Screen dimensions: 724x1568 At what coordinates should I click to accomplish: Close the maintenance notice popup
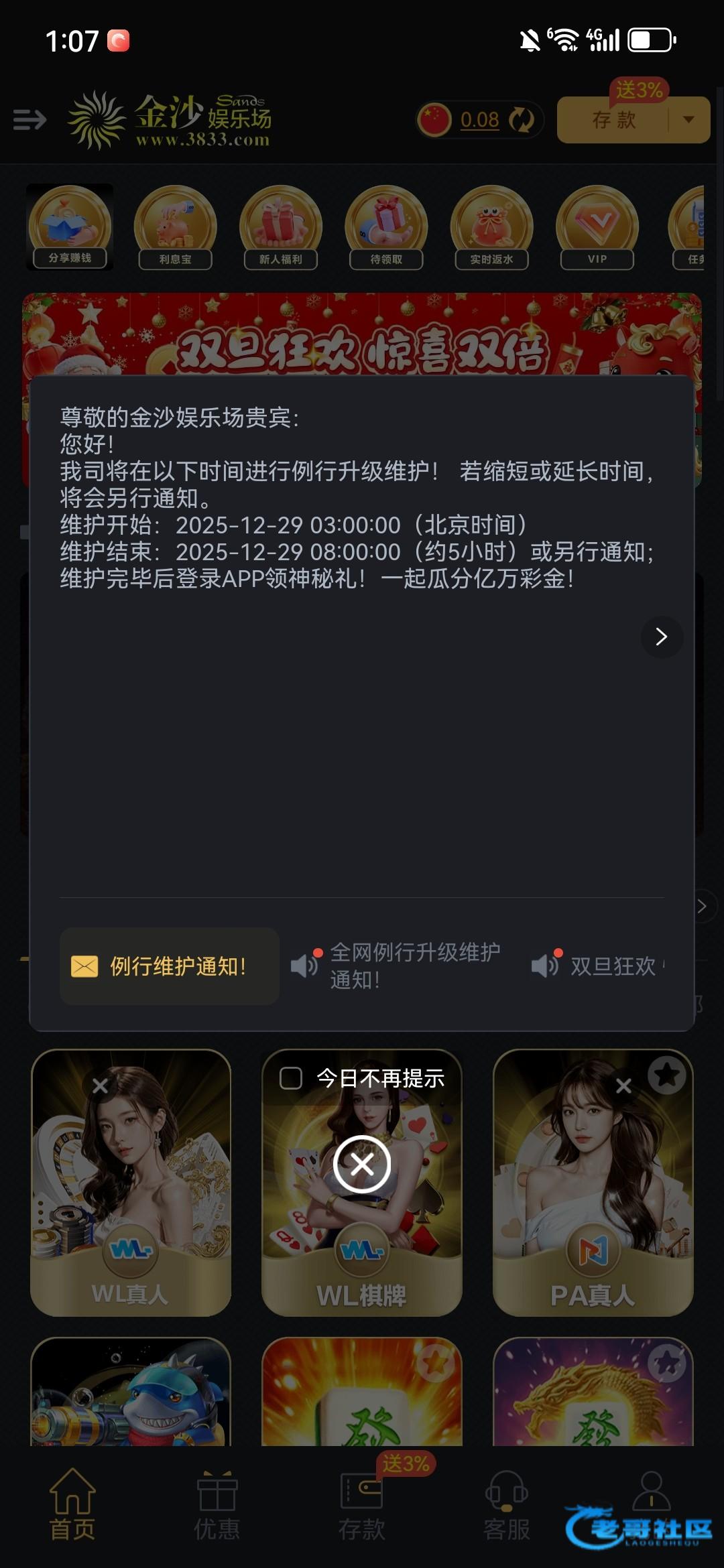(362, 1165)
